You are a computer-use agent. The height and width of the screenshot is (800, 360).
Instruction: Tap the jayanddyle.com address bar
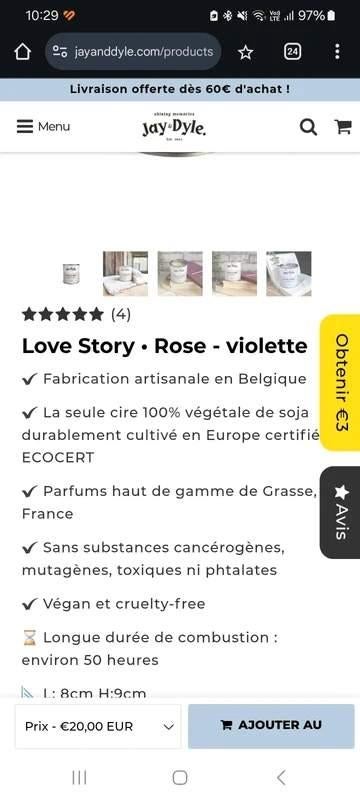coord(133,52)
